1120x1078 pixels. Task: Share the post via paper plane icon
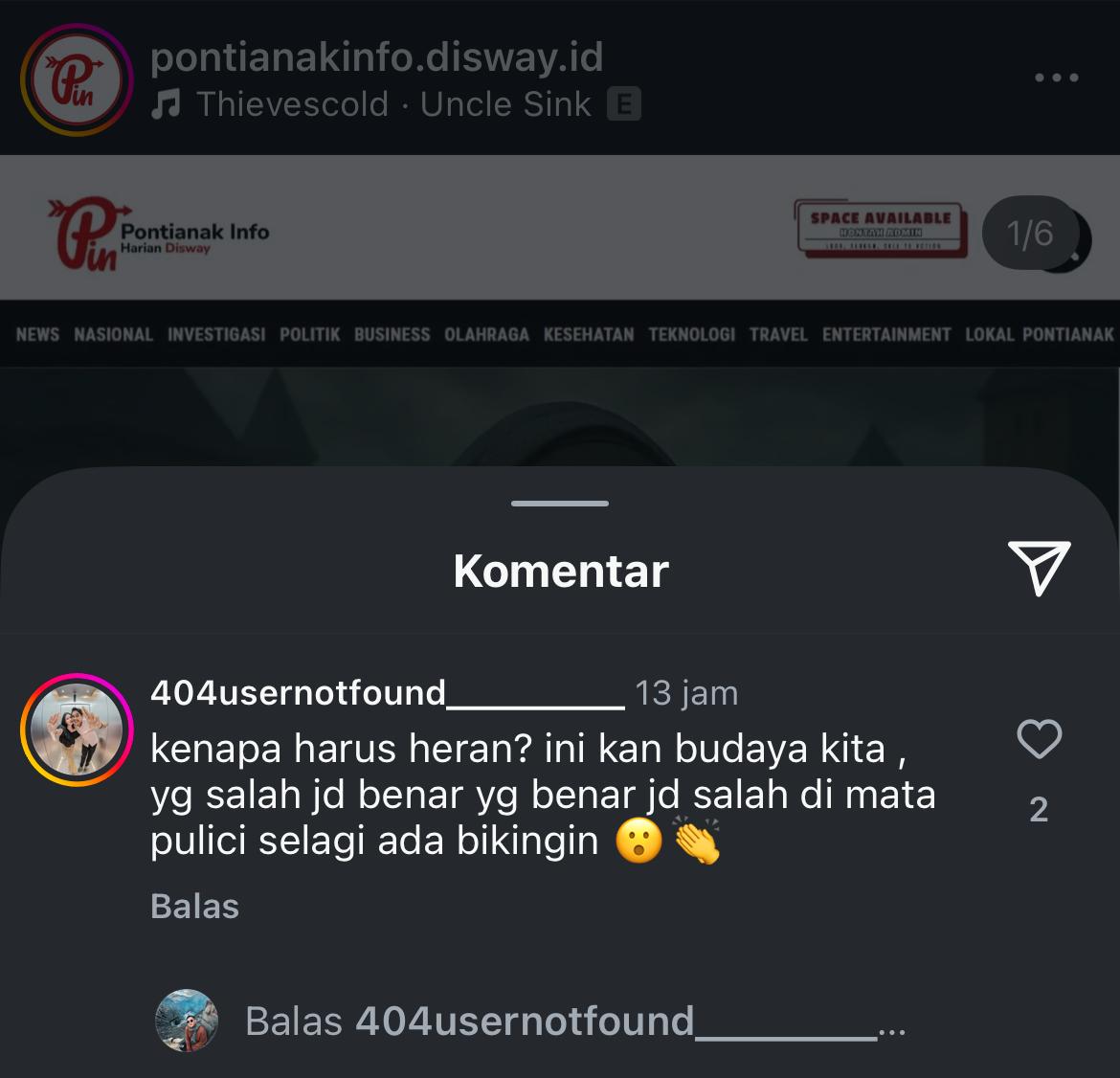tap(1039, 569)
